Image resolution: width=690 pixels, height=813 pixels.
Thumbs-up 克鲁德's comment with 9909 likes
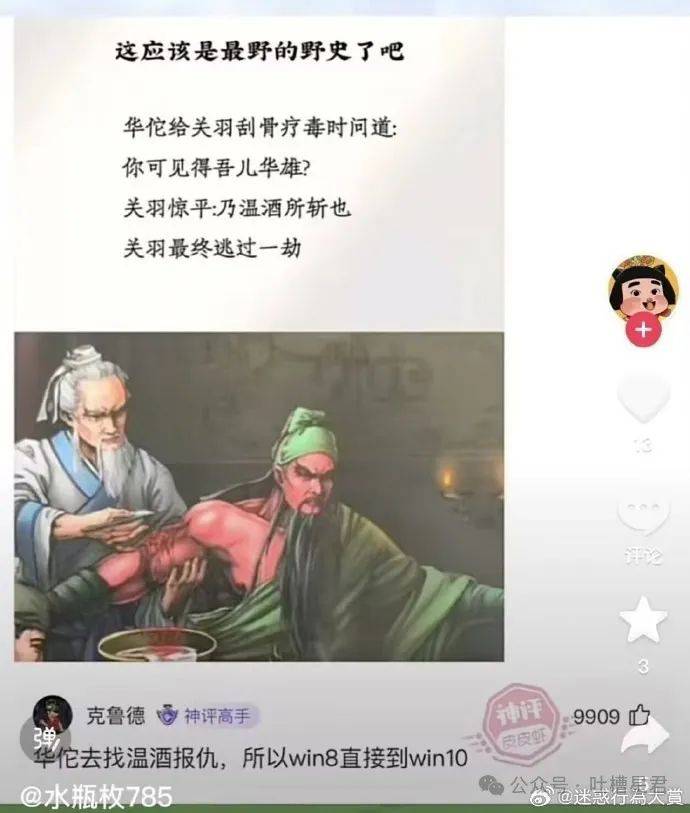pyautogui.click(x=638, y=716)
